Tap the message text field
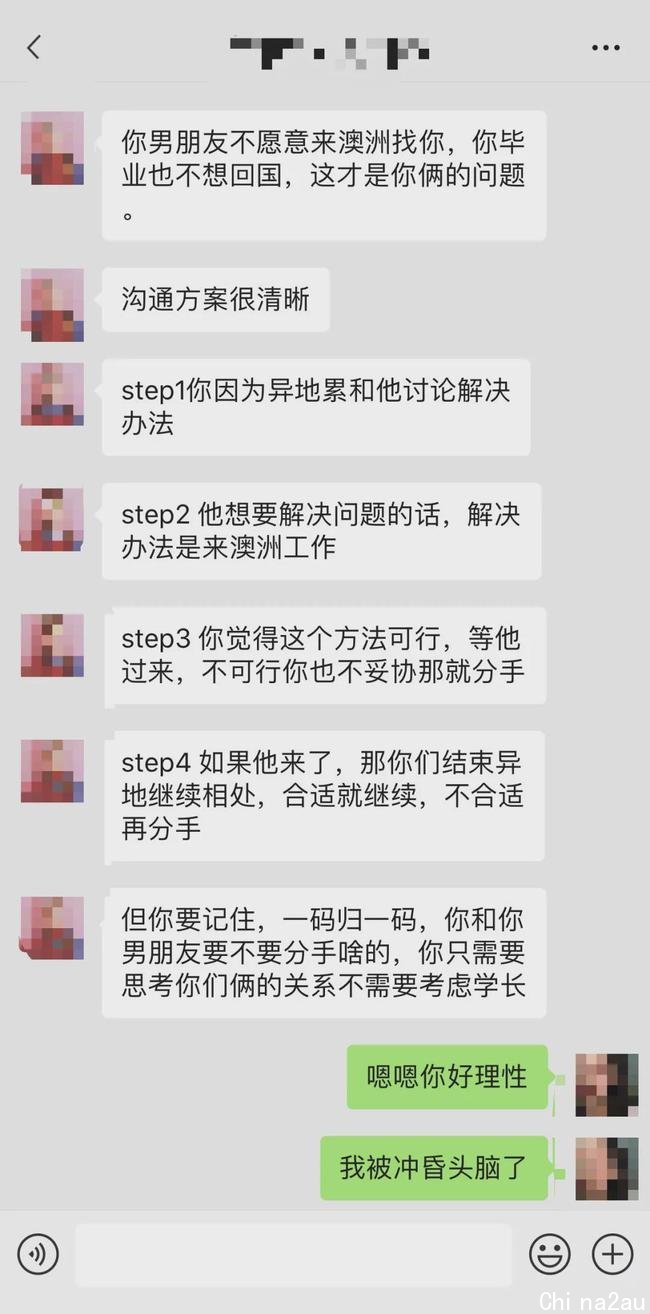Image resolution: width=650 pixels, height=1314 pixels. [x=293, y=1254]
